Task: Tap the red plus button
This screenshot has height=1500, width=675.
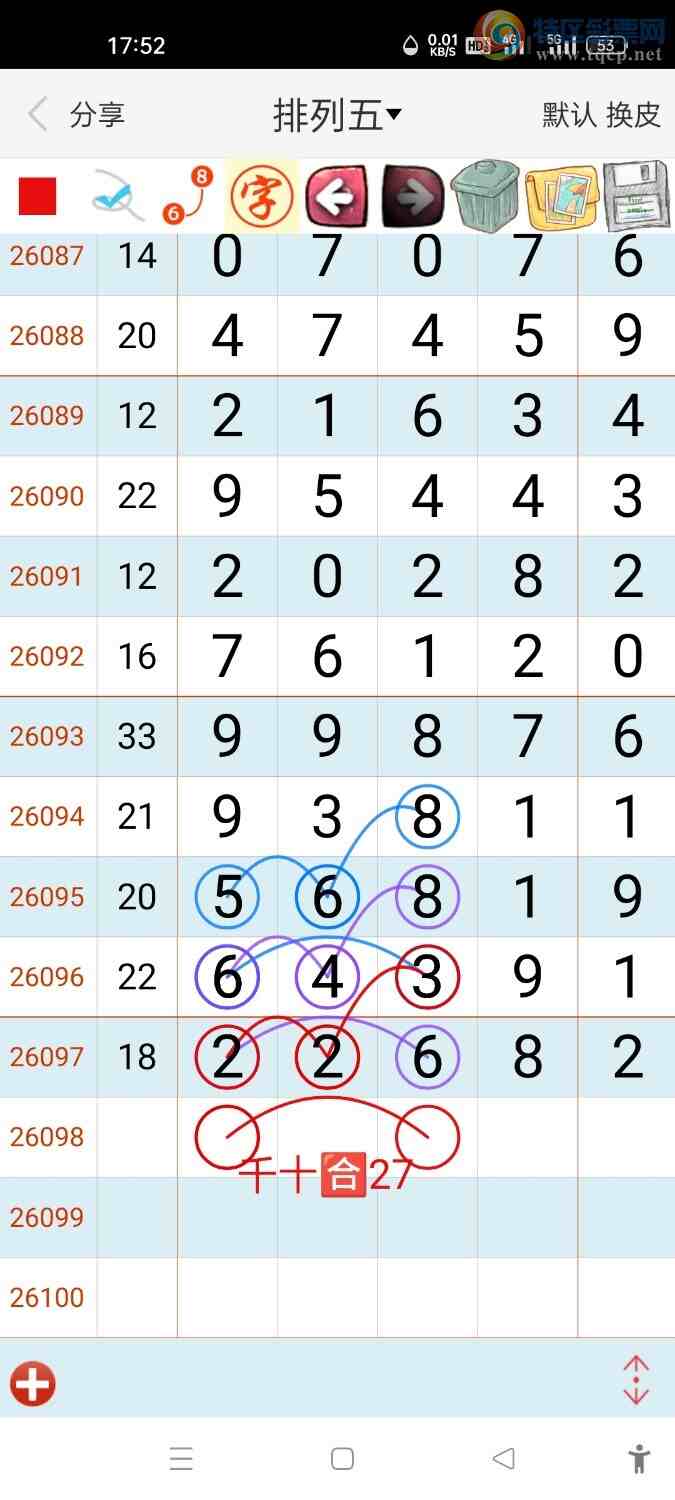Action: point(33,1384)
